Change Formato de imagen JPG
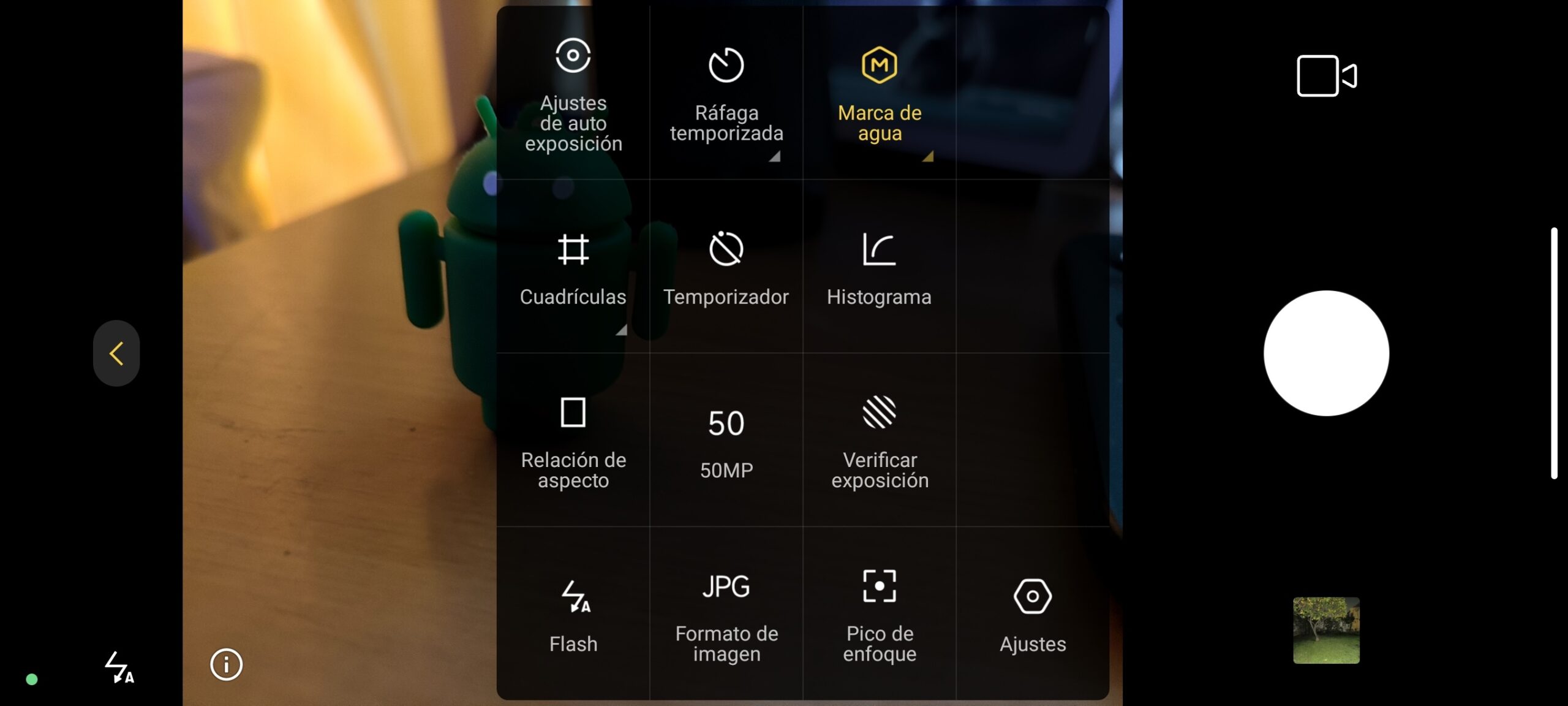This screenshot has width=1568, height=706. [726, 614]
